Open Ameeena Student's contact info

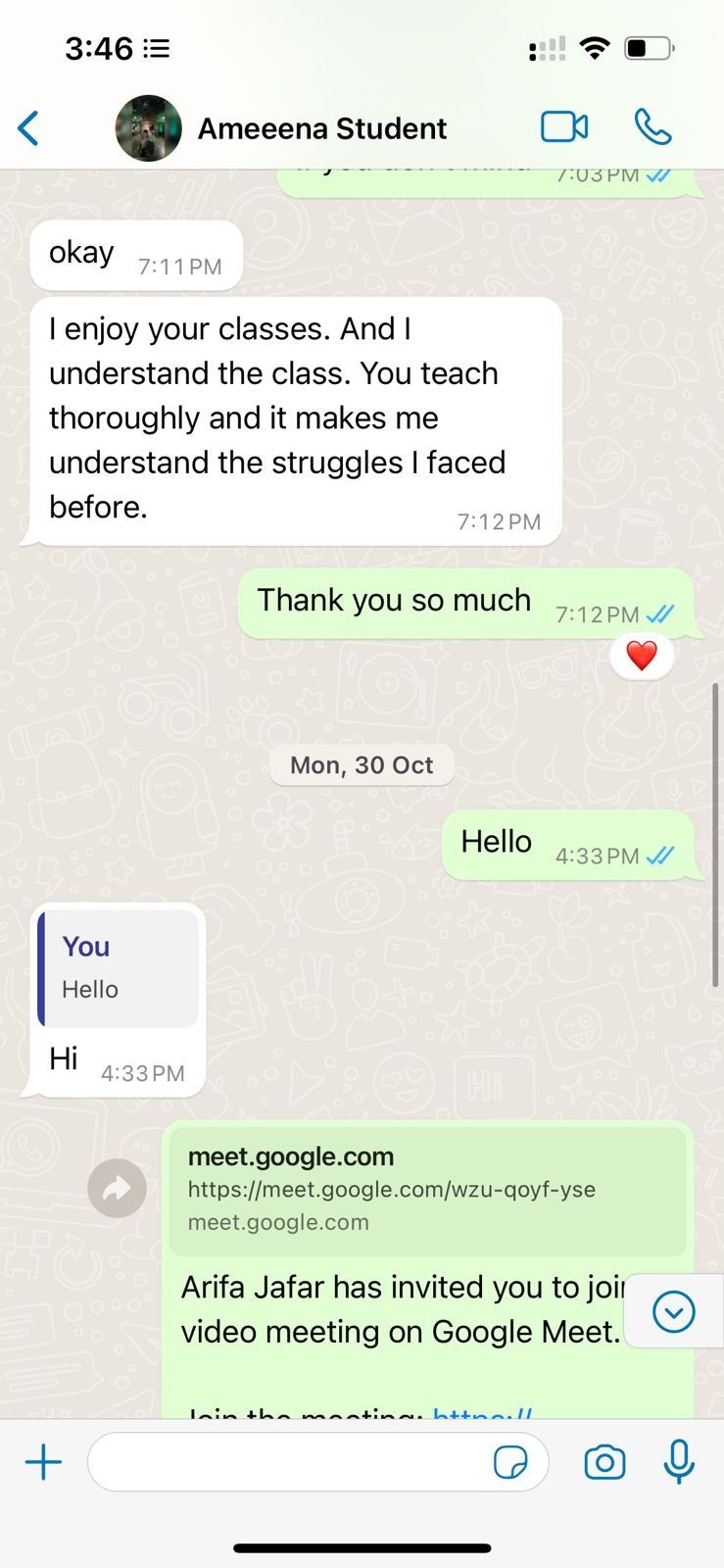(321, 128)
